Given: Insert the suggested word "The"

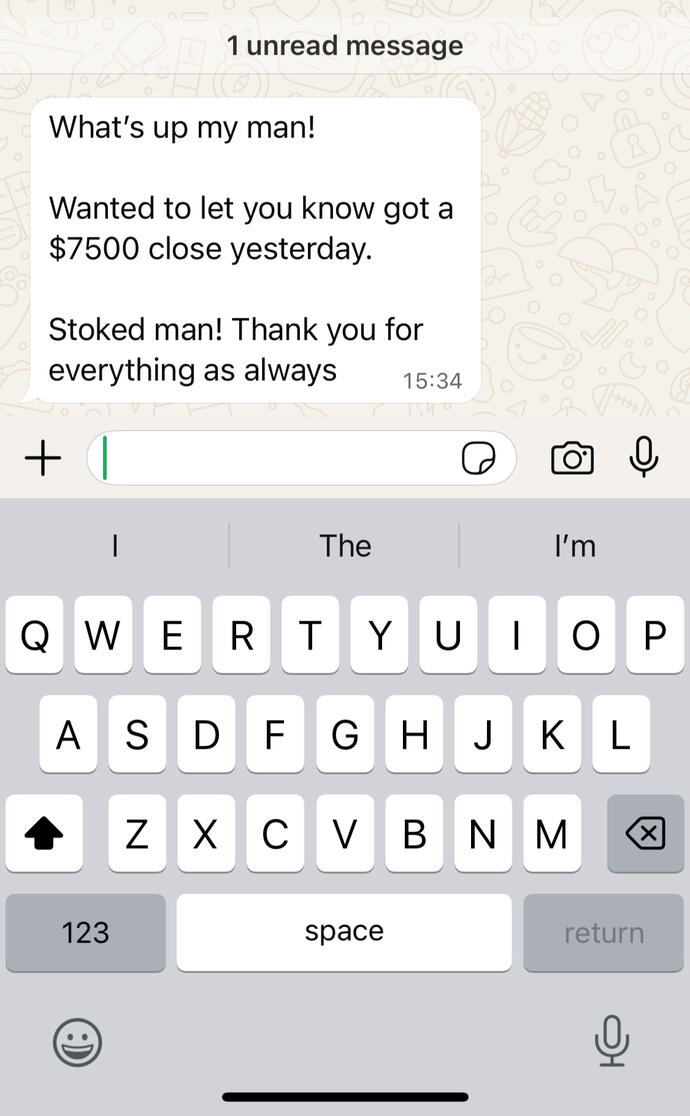Looking at the screenshot, I should [x=345, y=546].
